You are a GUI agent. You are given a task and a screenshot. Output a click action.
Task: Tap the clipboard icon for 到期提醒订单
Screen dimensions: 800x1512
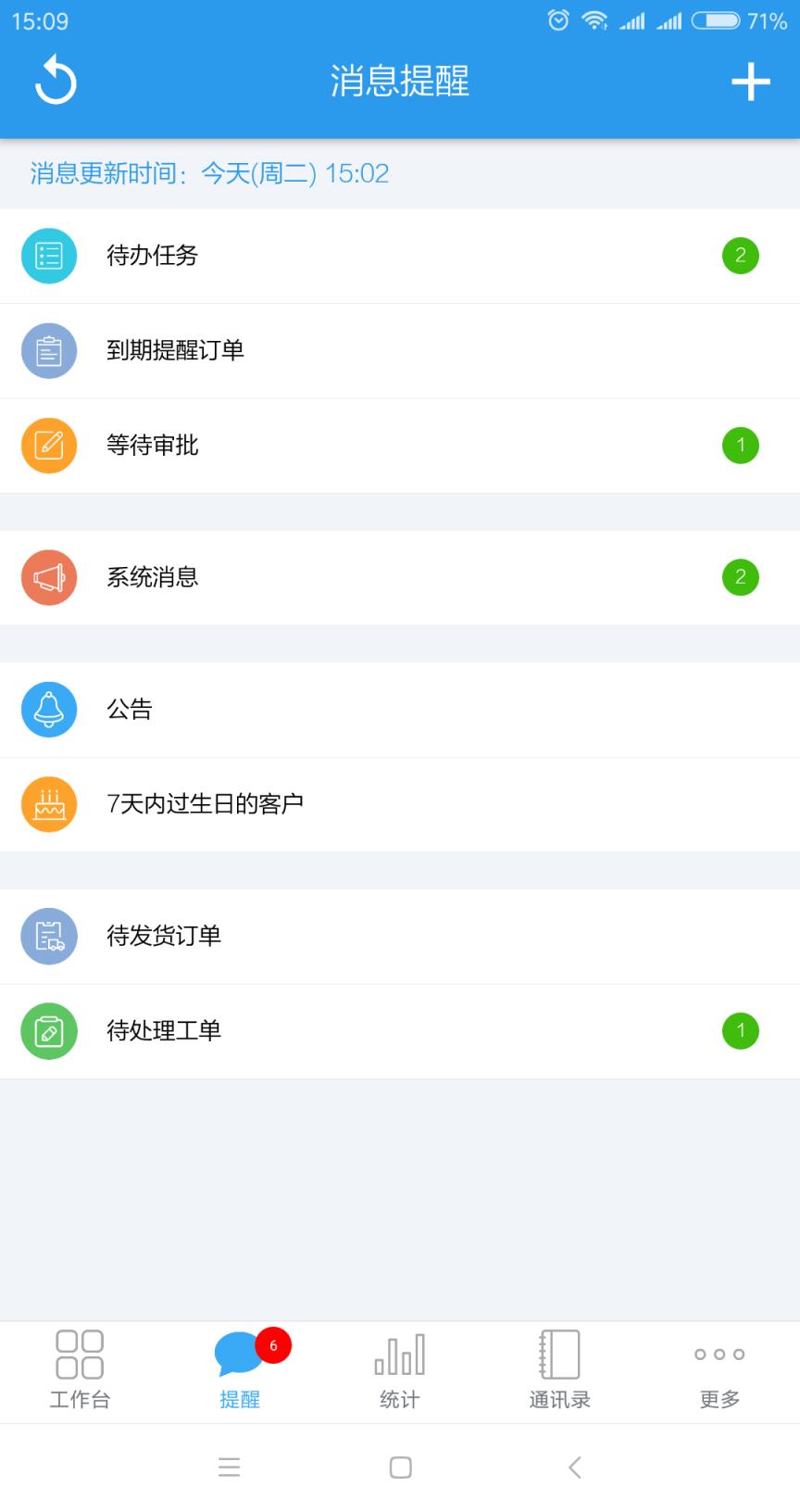tap(48, 351)
